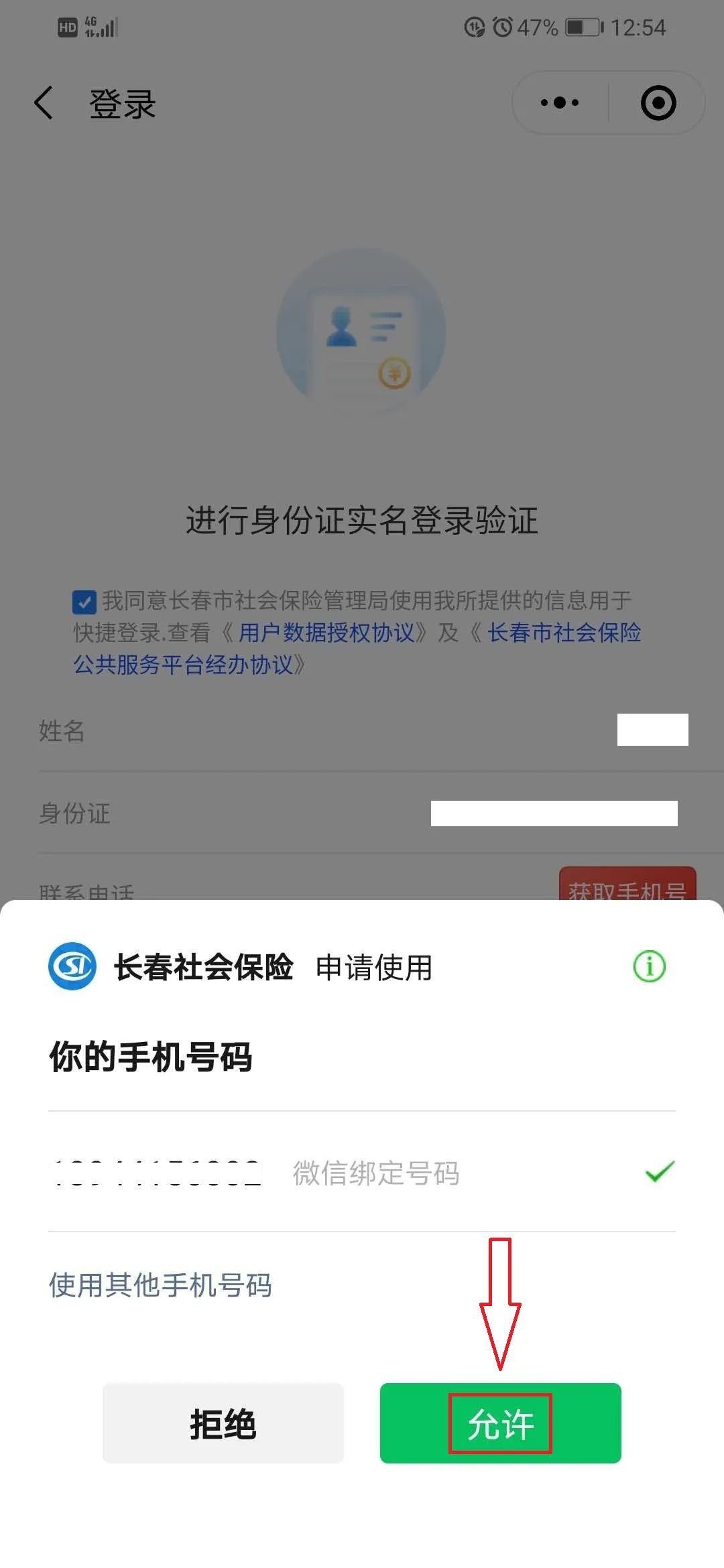Open 《用户数据授权协议》 link
724x1568 pixels.
(x=326, y=633)
